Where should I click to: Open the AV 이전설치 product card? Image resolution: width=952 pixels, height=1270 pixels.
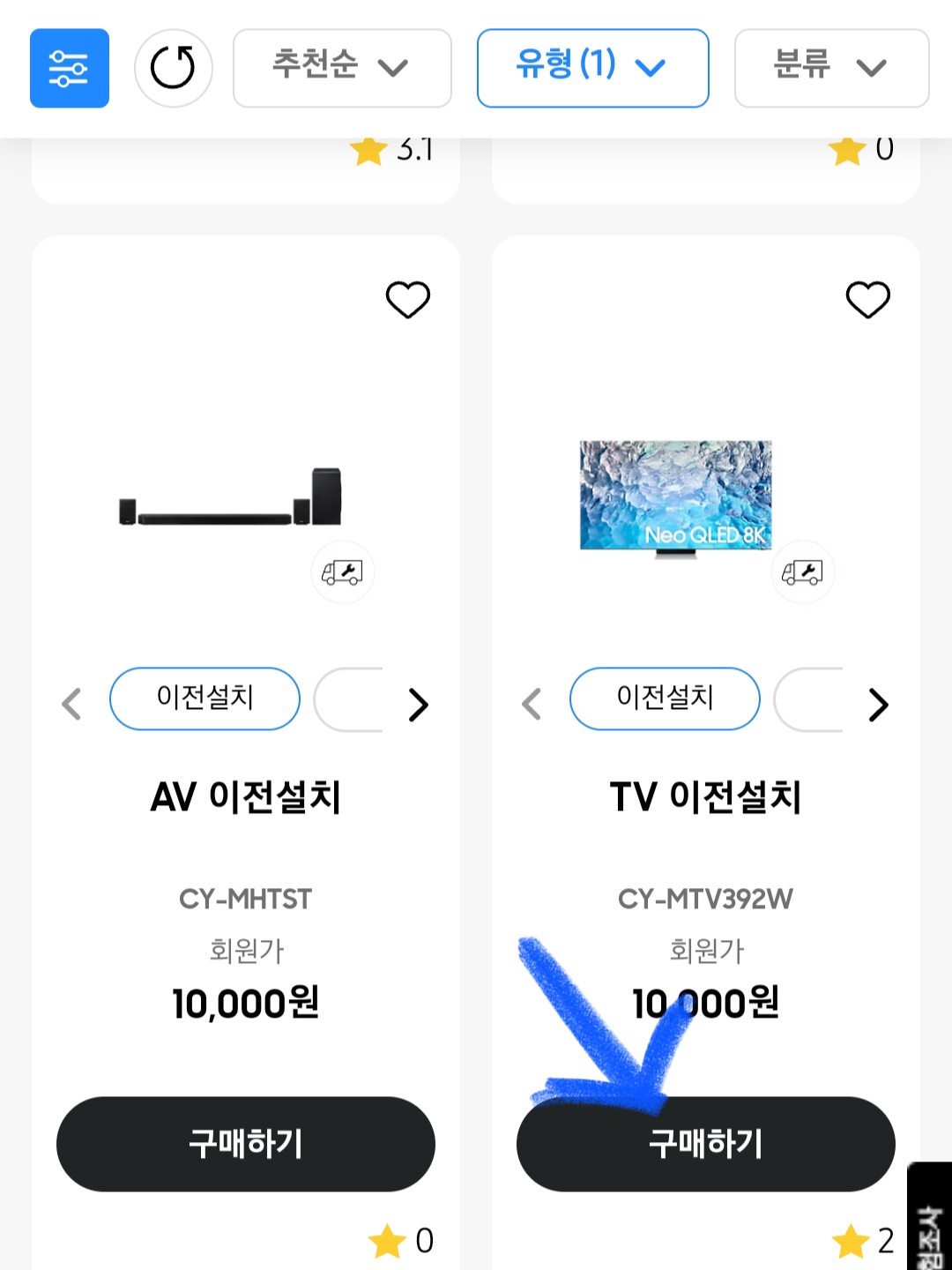[245, 796]
